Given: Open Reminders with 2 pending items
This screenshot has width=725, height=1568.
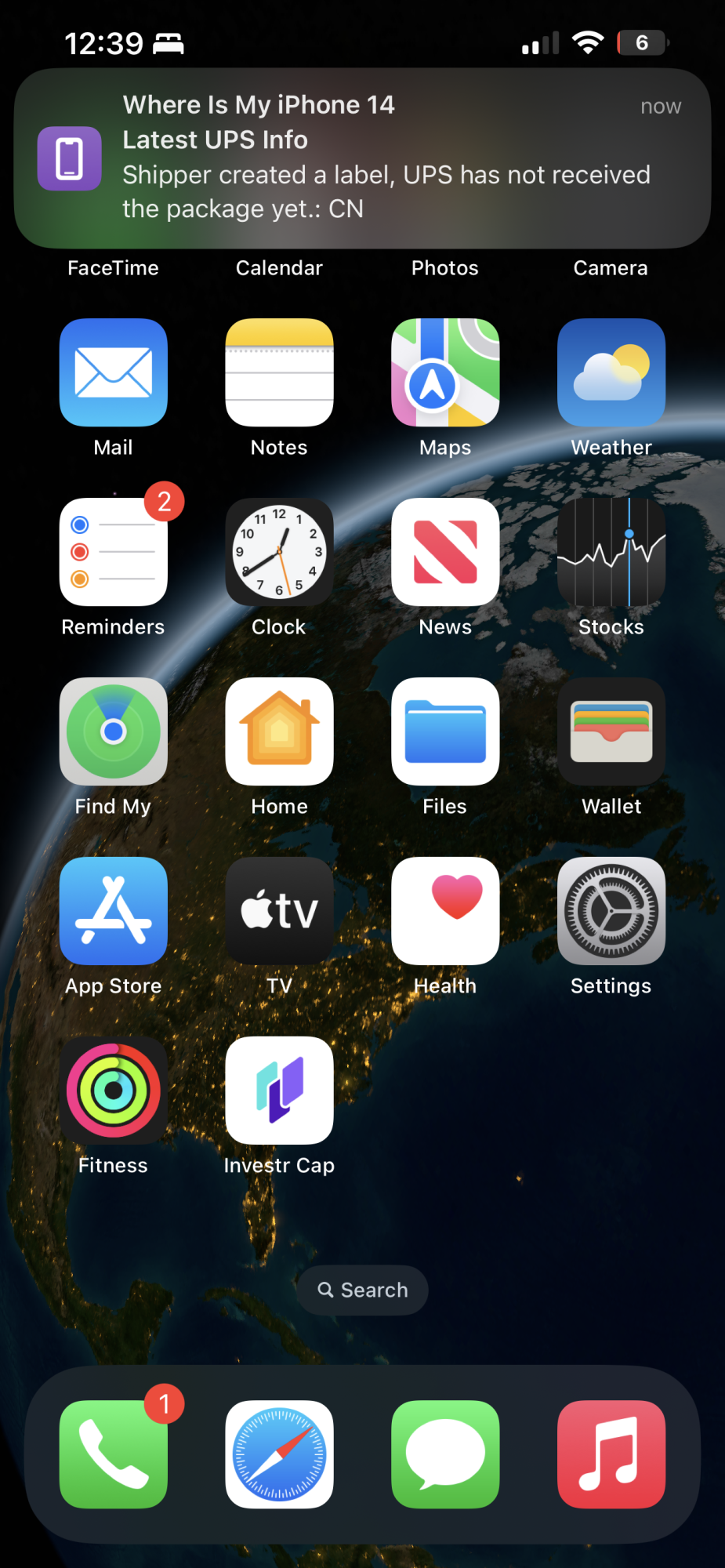Looking at the screenshot, I should (x=114, y=552).
